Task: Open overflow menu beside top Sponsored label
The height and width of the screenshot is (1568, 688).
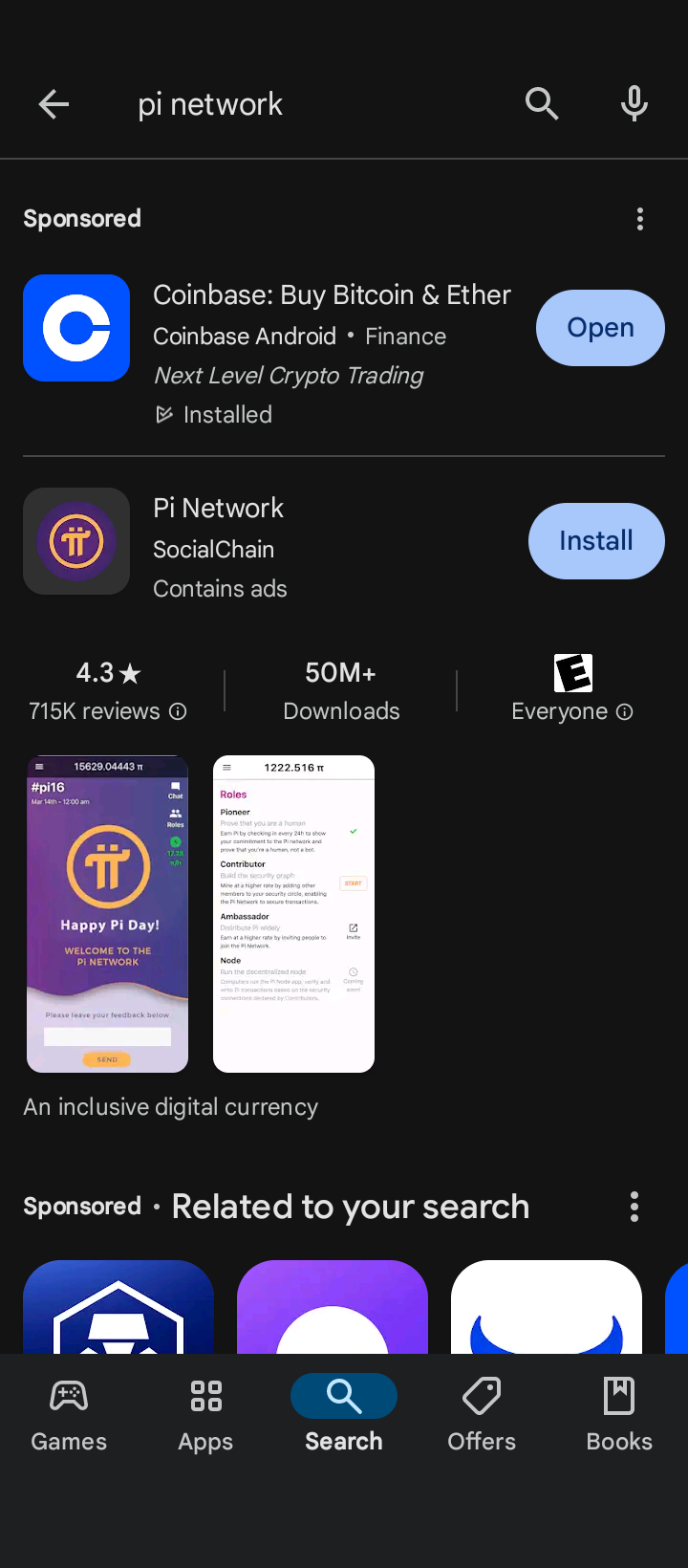Action: coord(639,219)
